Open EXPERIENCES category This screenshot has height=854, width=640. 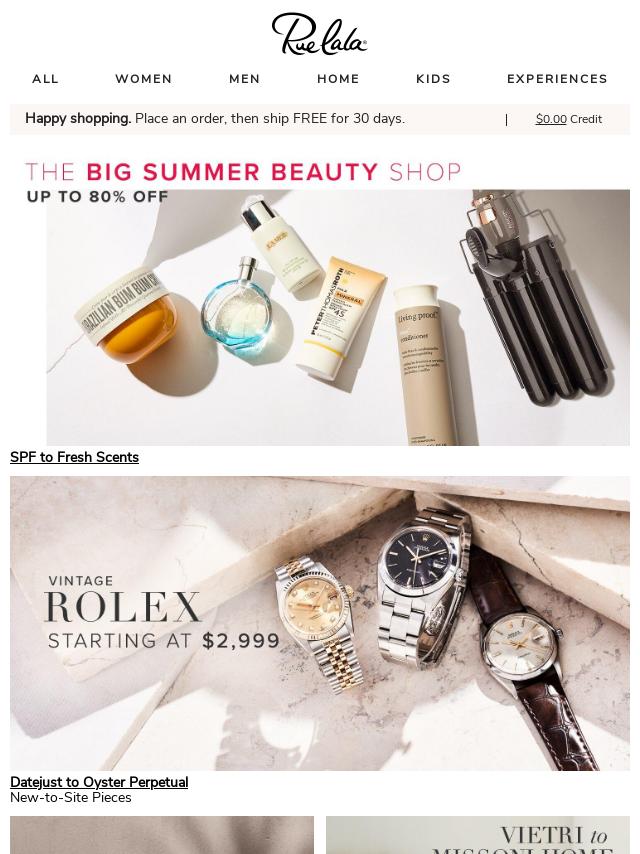coord(557,79)
